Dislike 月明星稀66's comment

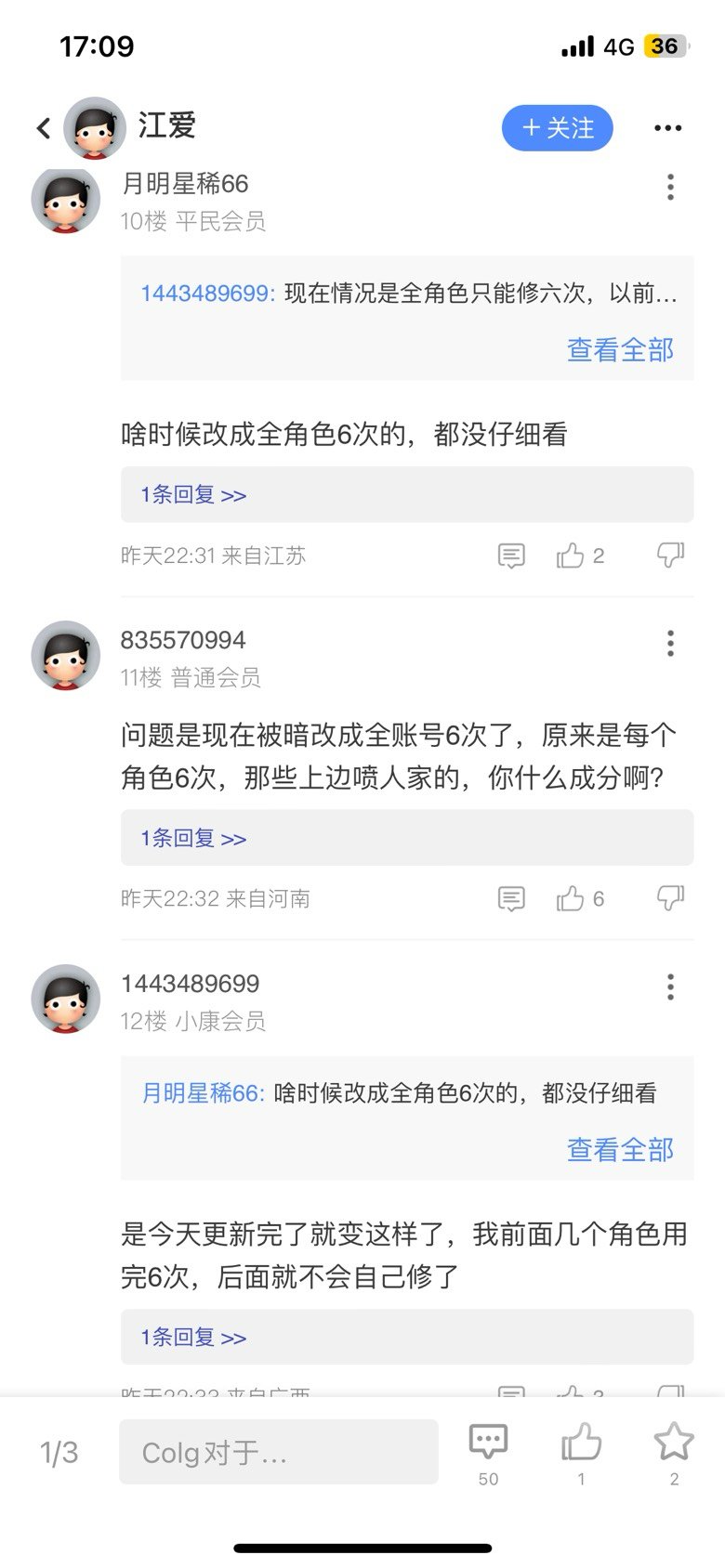tap(670, 555)
